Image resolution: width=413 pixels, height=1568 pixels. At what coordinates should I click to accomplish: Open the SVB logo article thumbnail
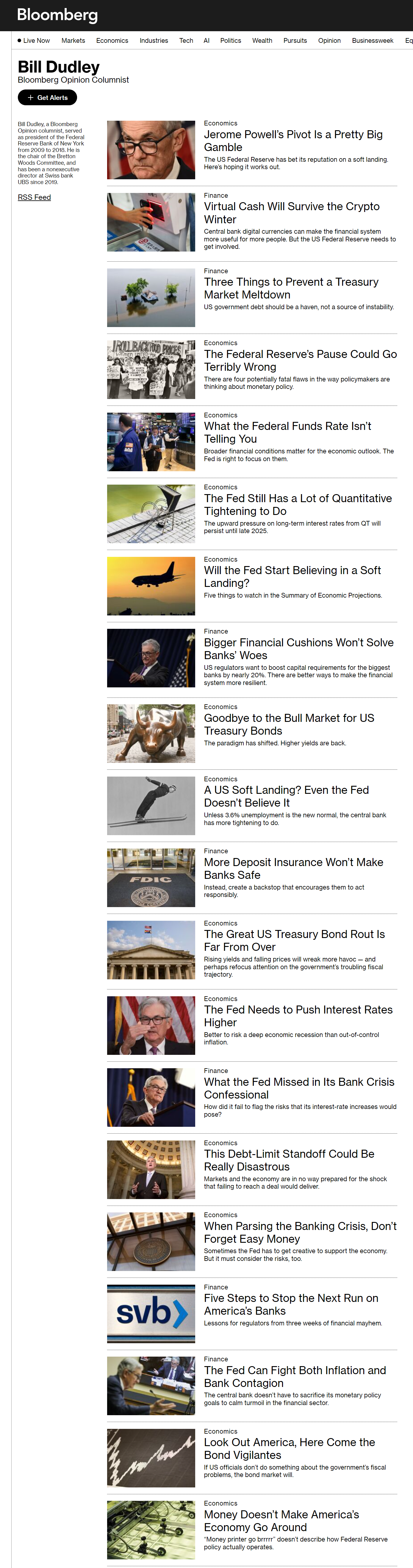point(151,1314)
